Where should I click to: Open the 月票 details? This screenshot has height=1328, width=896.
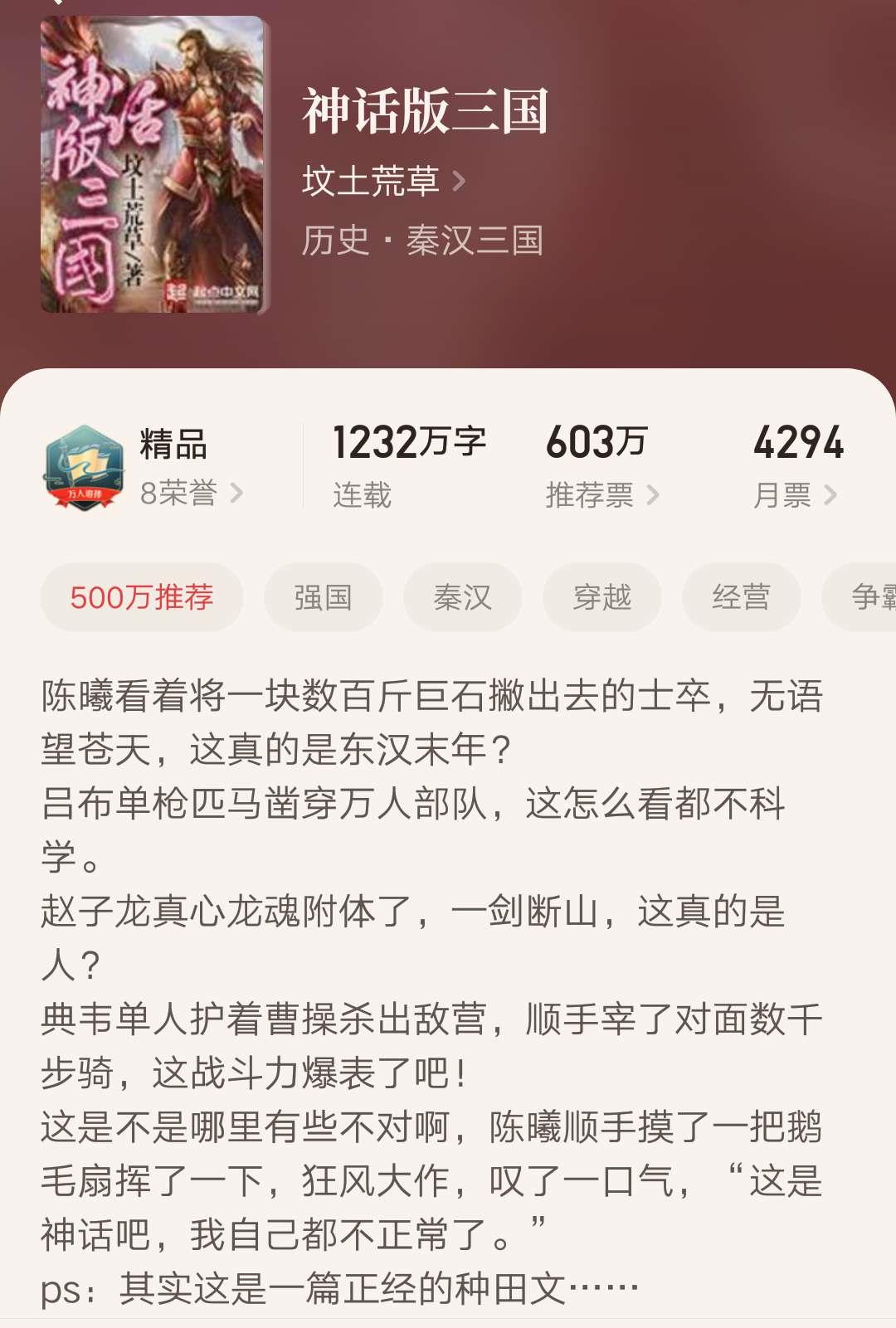pyautogui.click(x=794, y=495)
